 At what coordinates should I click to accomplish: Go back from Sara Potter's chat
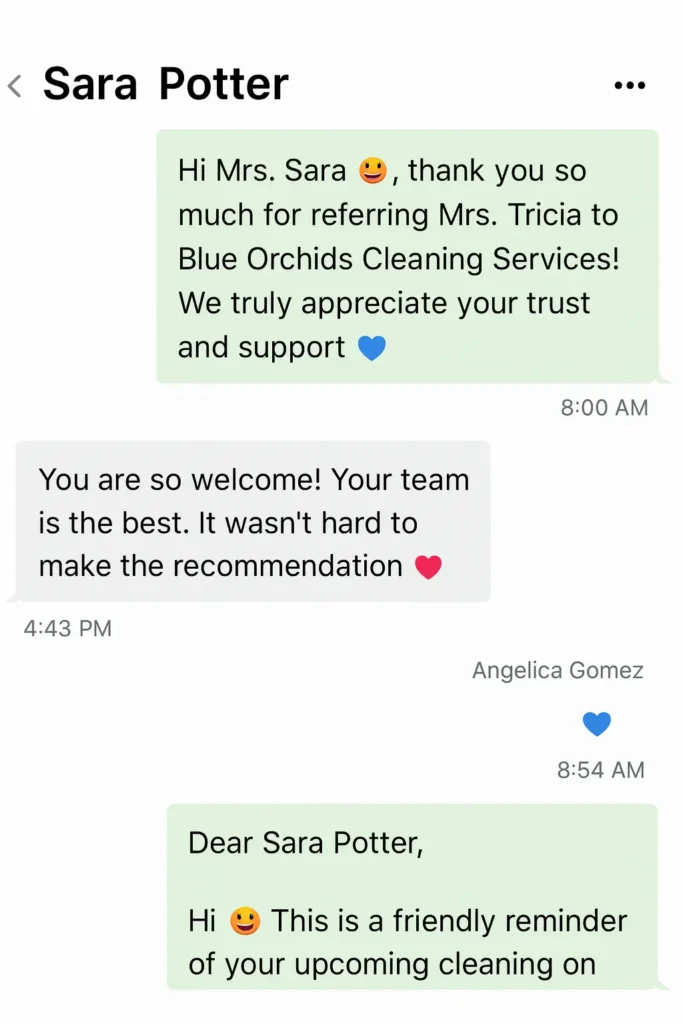click(x=15, y=86)
